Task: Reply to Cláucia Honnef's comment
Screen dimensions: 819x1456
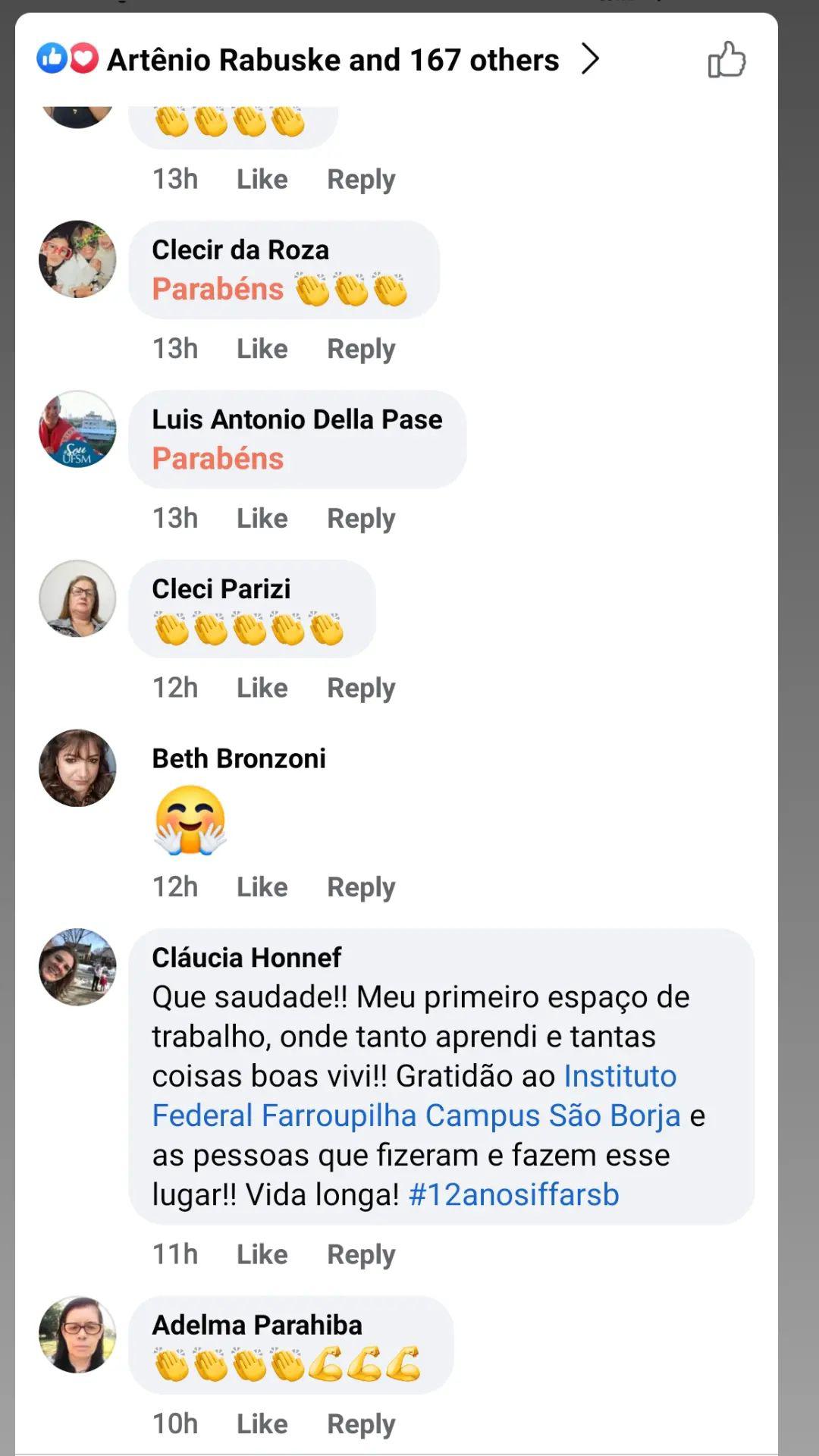Action: 361,1254
